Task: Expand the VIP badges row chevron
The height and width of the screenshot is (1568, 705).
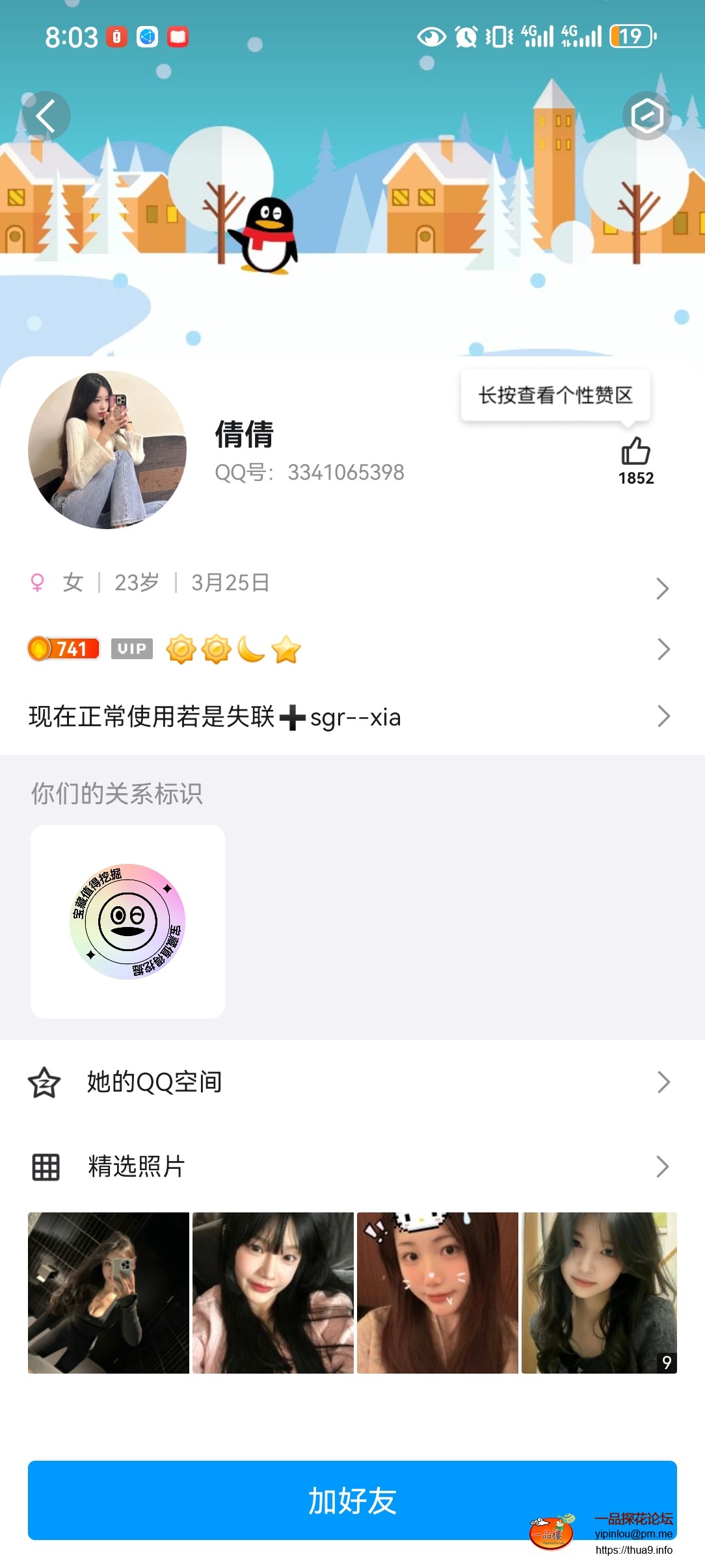Action: pyautogui.click(x=663, y=648)
